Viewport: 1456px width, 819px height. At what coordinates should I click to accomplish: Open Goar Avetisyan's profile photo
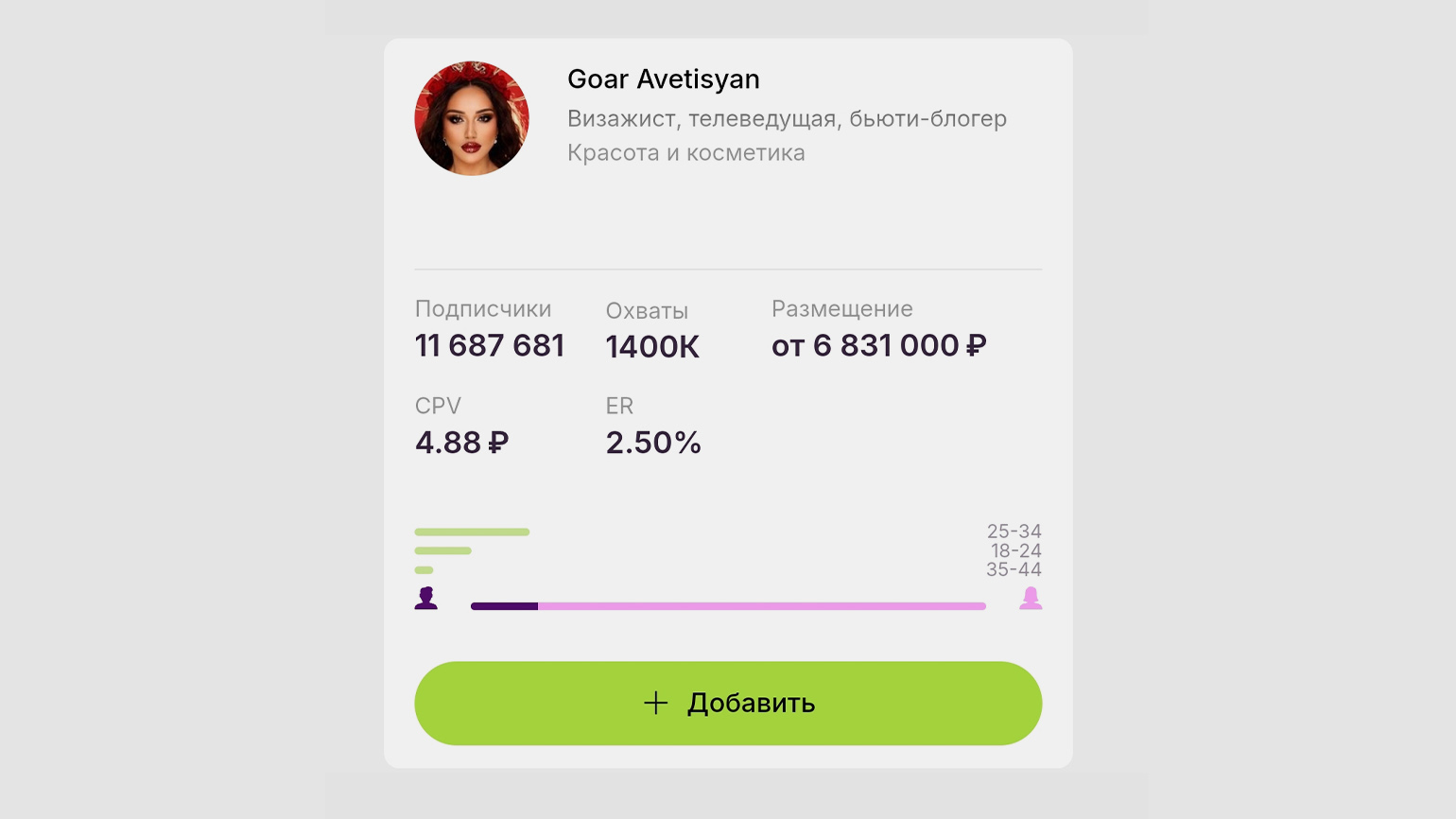pos(472,118)
